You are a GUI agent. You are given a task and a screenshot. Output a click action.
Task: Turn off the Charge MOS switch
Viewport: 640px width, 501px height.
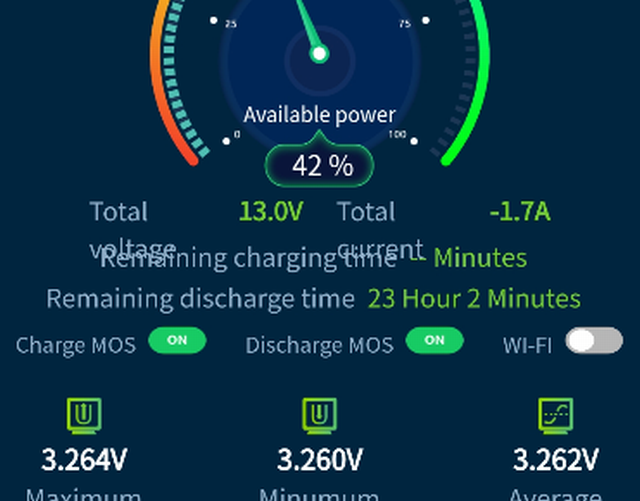point(177,341)
